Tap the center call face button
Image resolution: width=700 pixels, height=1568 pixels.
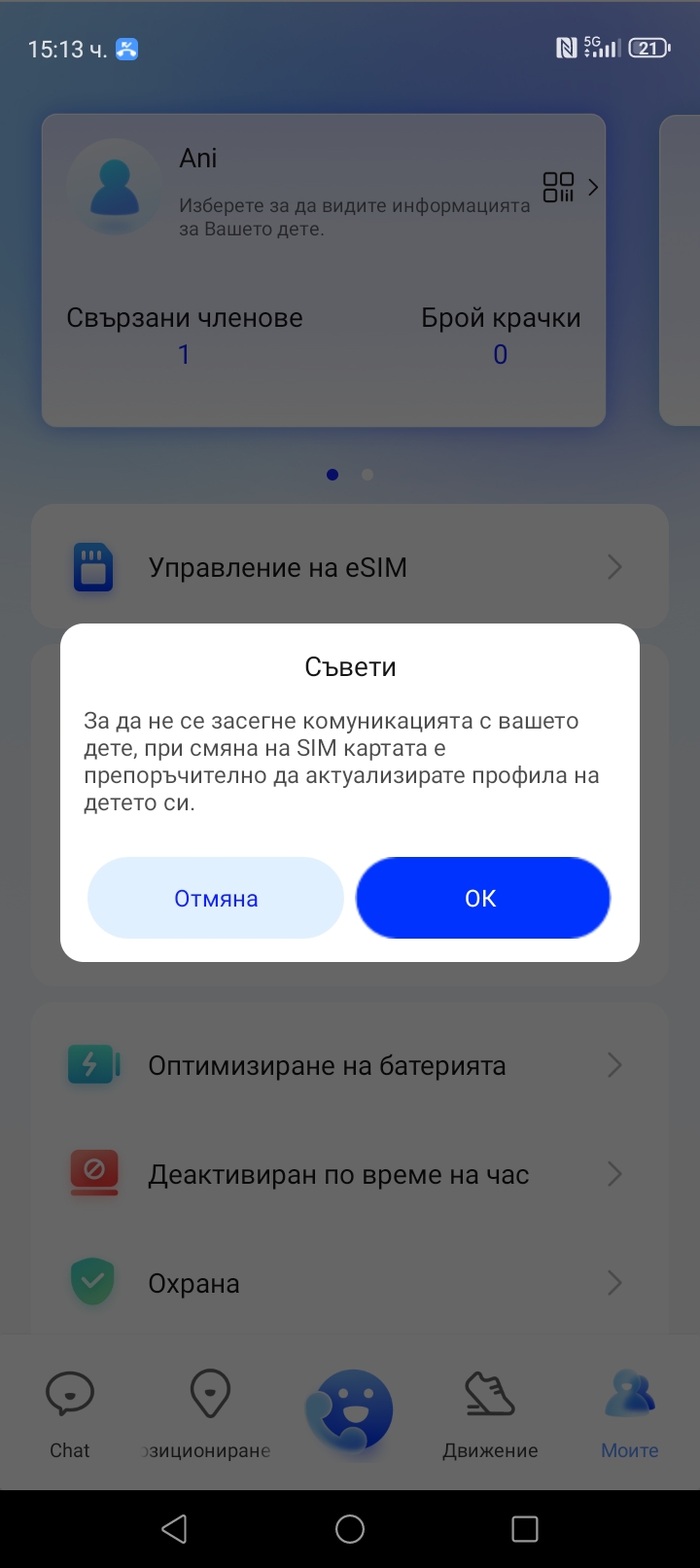pyautogui.click(x=350, y=1410)
